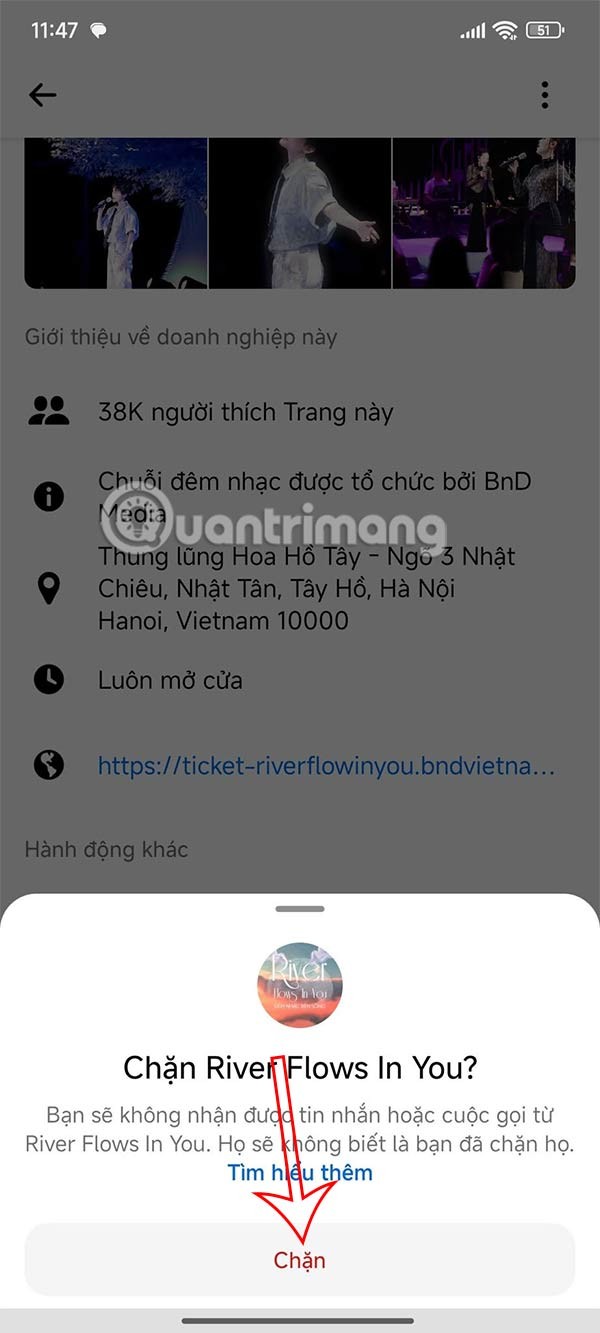The height and width of the screenshot is (1333, 600).
Task: Tap the bottom sheet drag handle
Action: (300, 909)
